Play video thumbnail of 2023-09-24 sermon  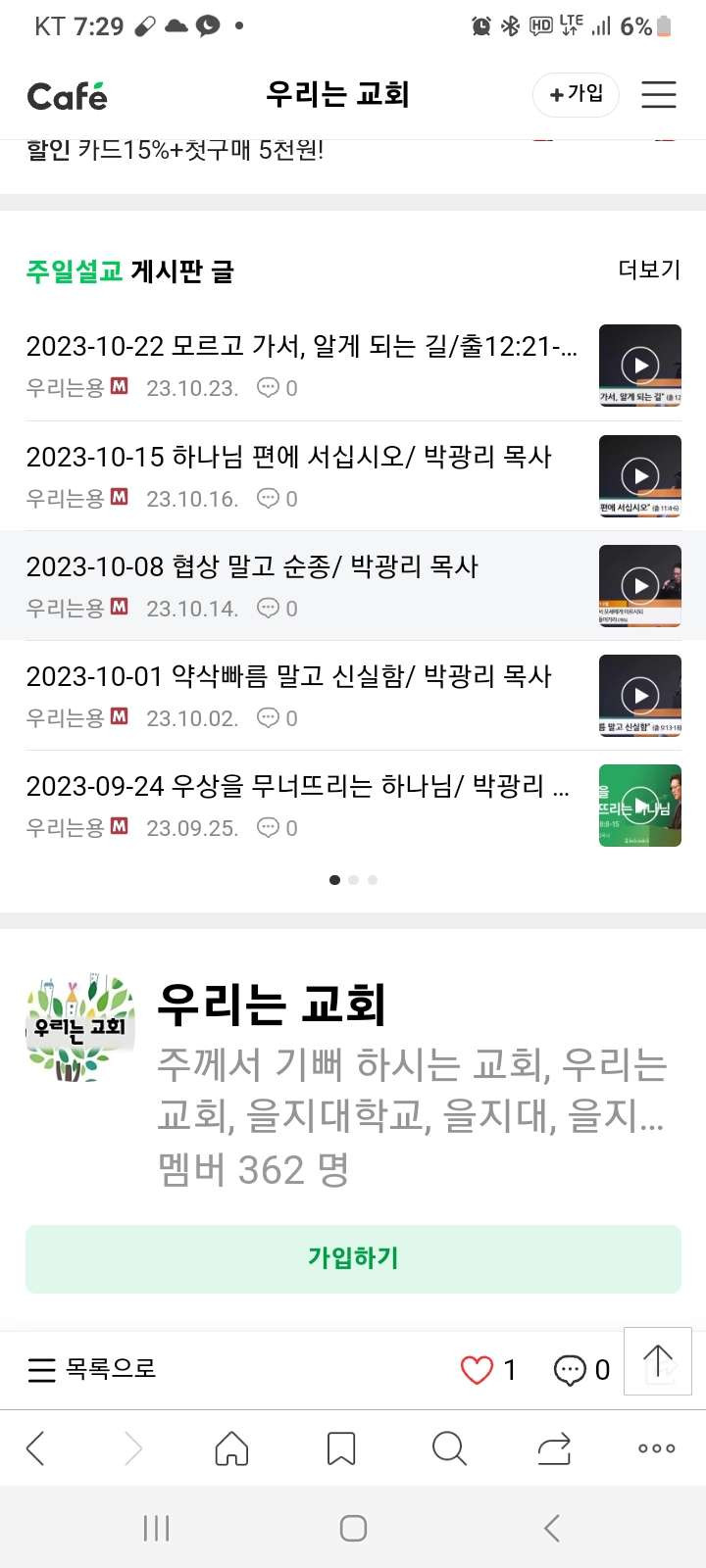coord(639,806)
